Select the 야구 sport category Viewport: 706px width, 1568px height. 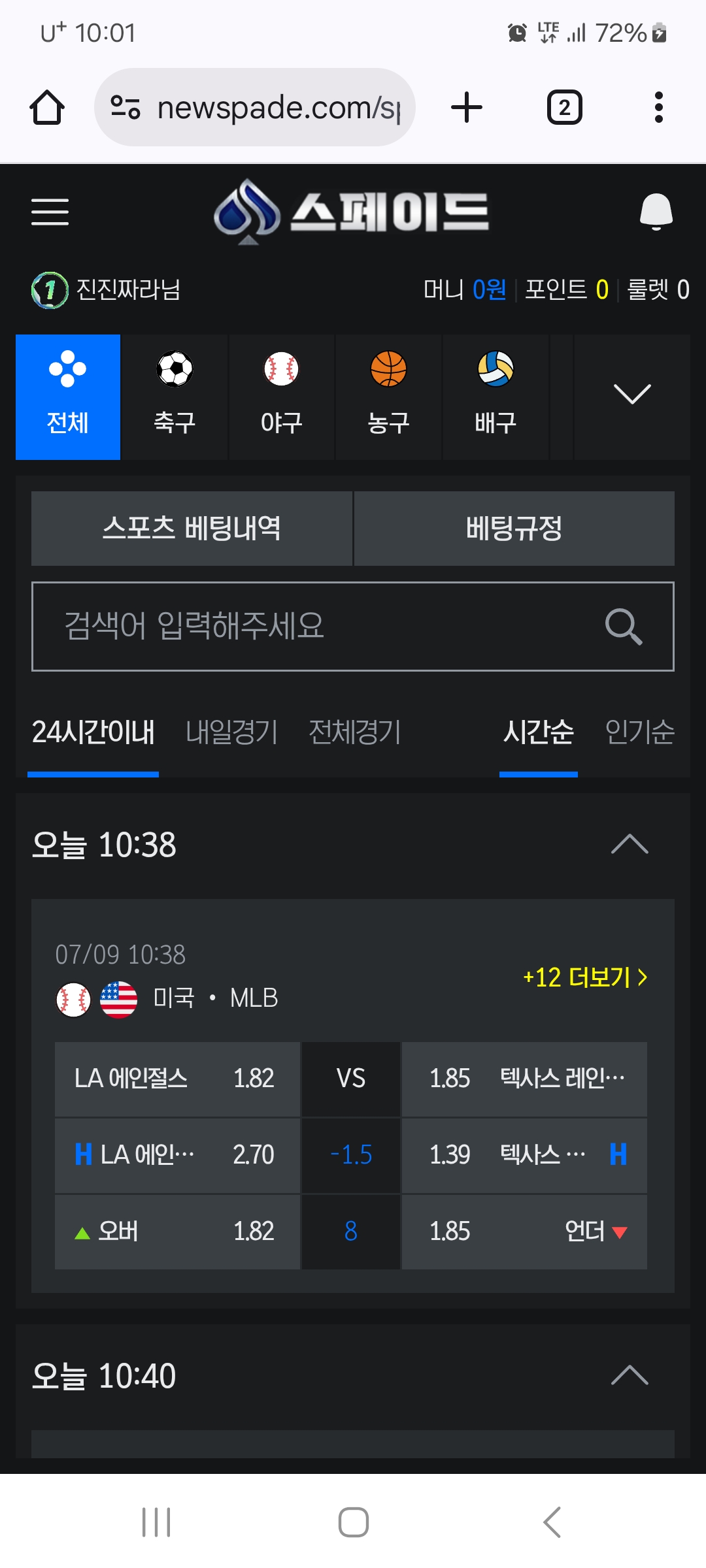pos(282,397)
